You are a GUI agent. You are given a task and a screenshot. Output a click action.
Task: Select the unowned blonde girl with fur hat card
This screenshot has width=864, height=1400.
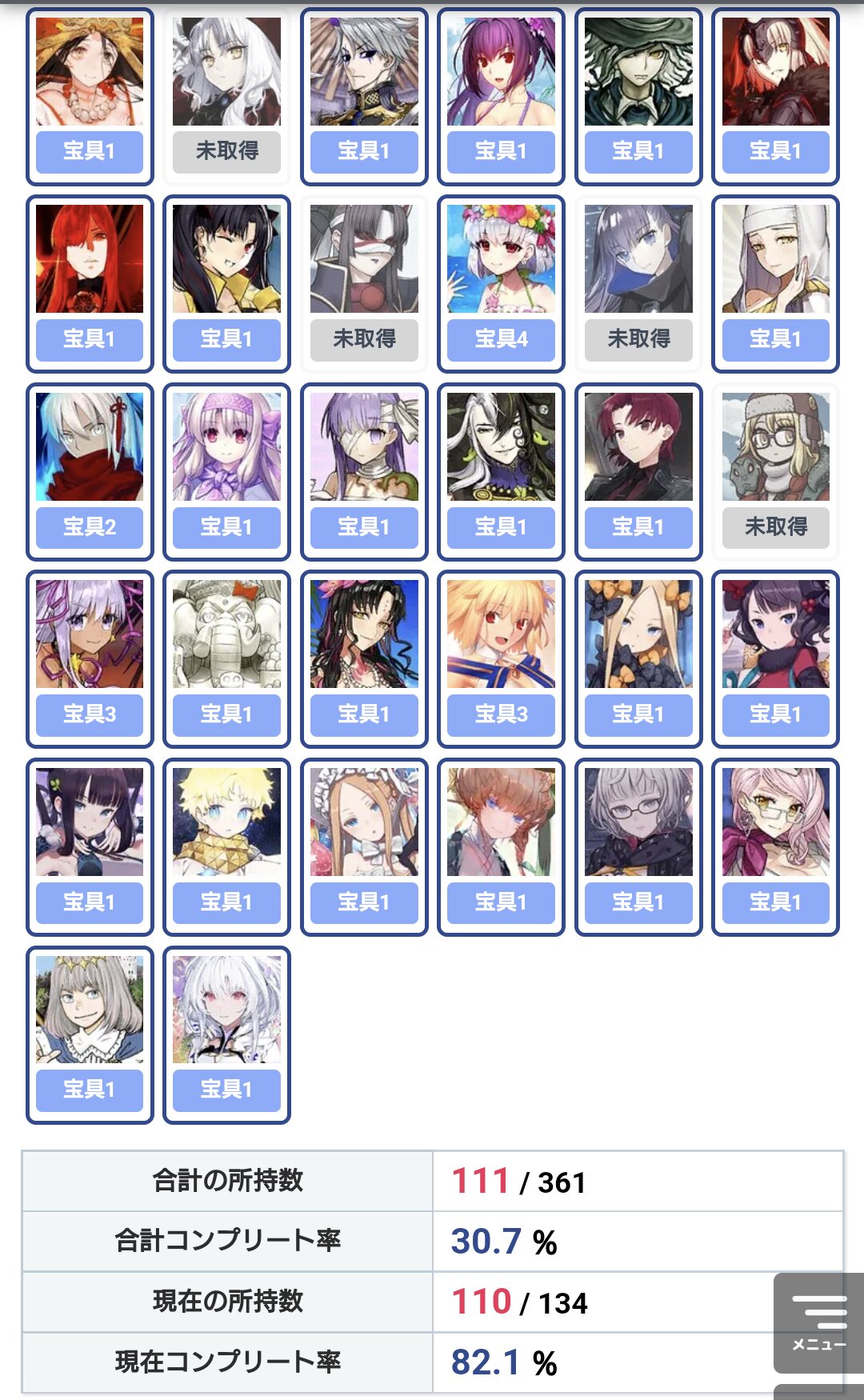(x=775, y=472)
